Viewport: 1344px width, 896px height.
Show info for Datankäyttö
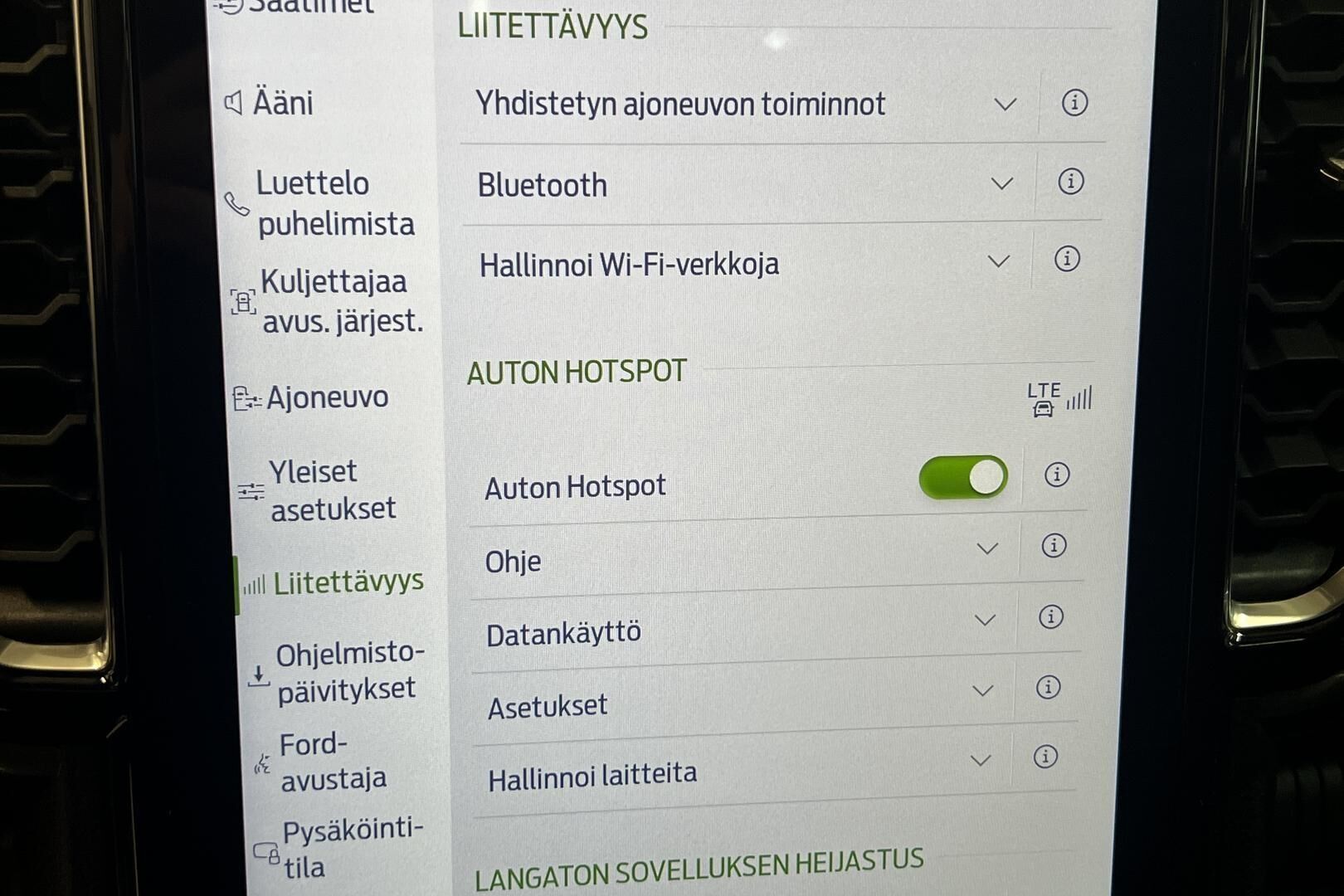(1050, 616)
